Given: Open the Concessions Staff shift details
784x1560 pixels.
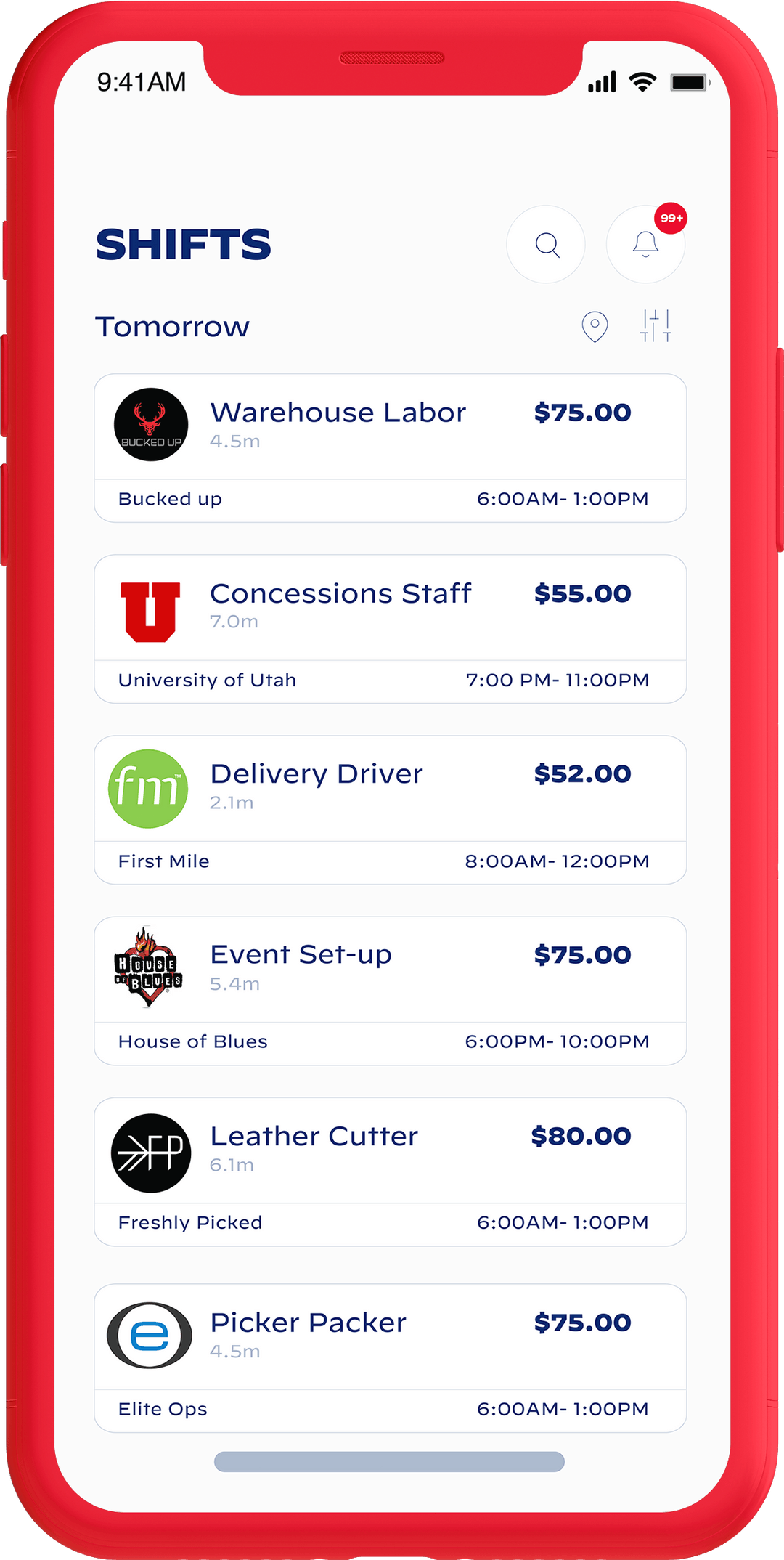Looking at the screenshot, I should click(x=389, y=626).
